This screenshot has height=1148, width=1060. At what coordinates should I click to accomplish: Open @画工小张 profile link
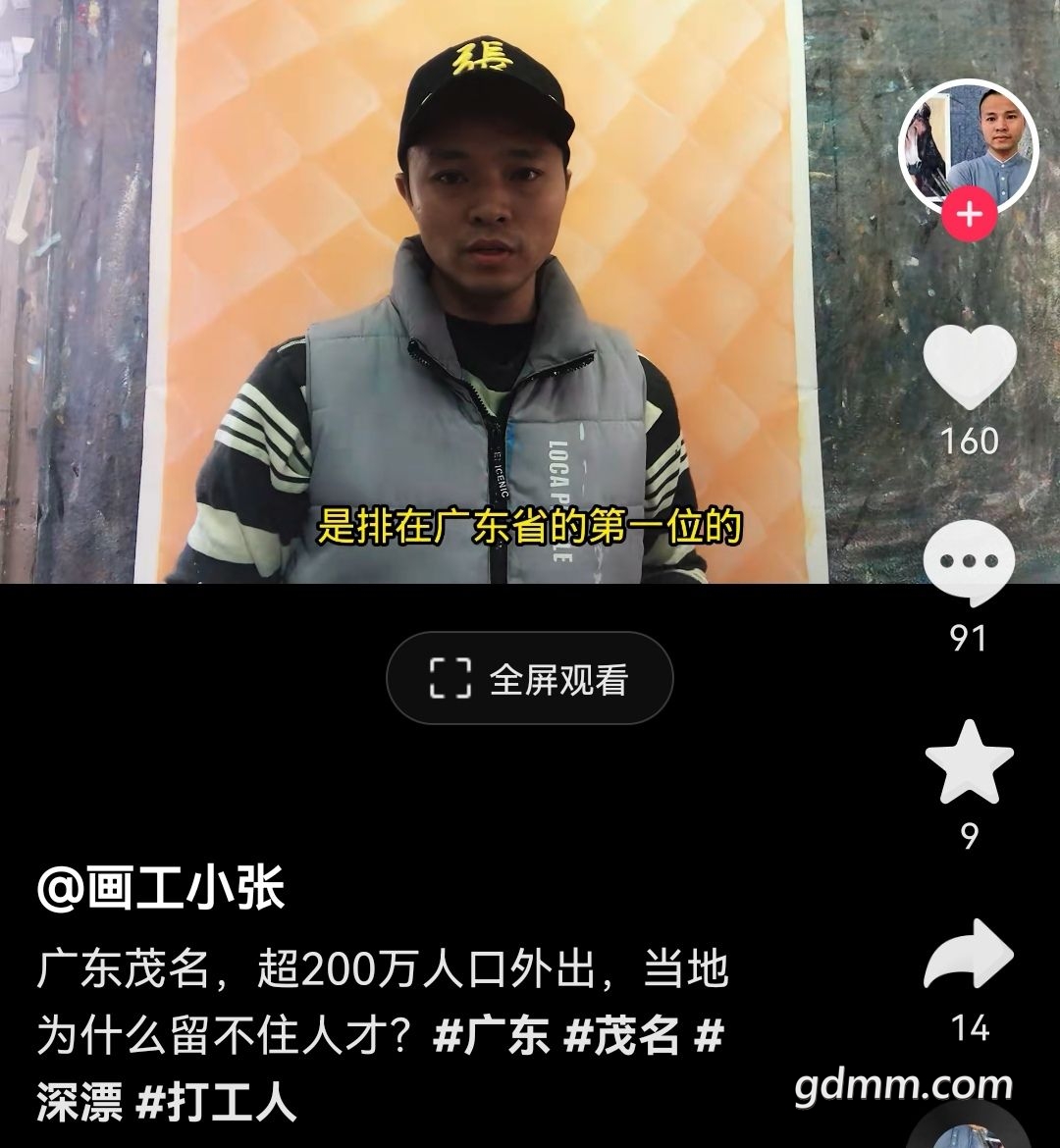click(161, 890)
